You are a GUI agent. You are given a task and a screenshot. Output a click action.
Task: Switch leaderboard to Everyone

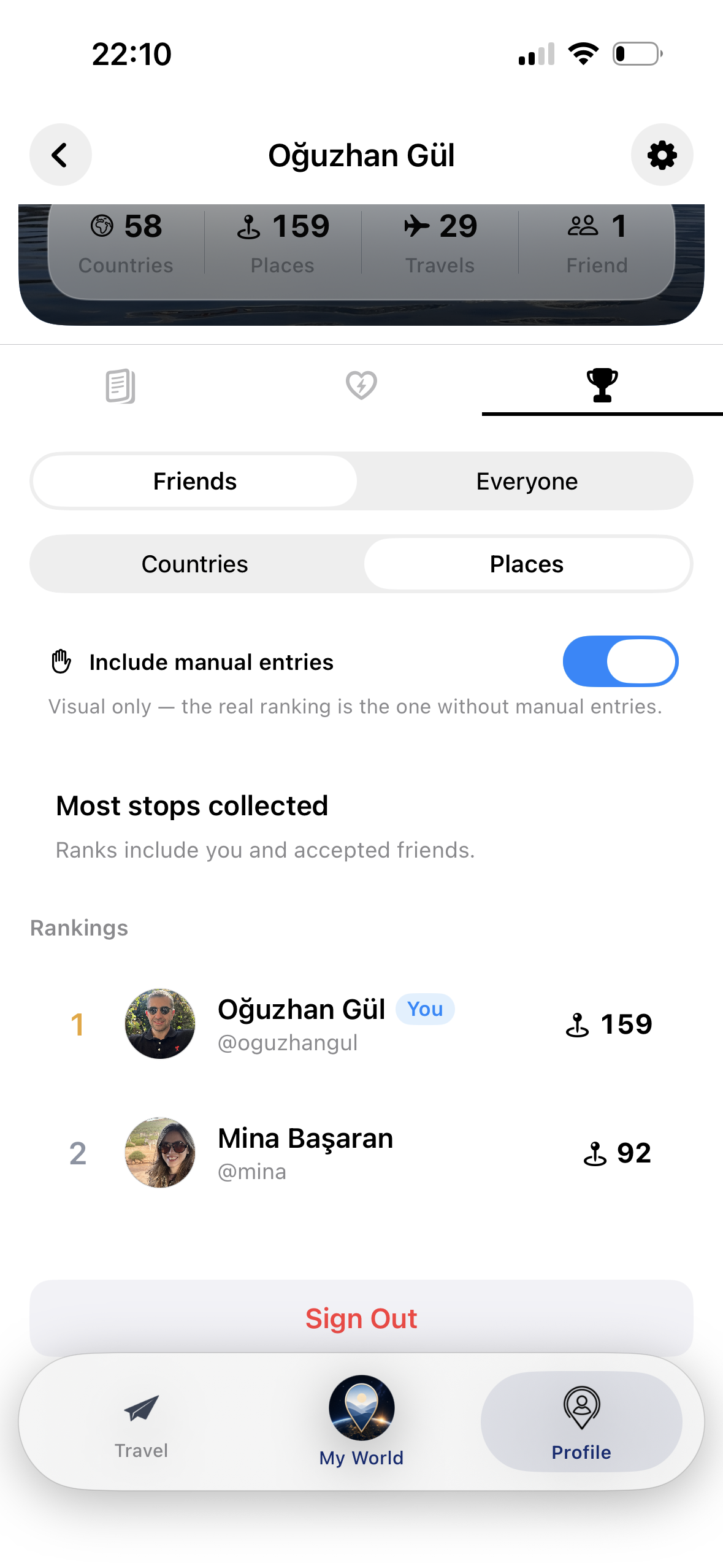[527, 482]
